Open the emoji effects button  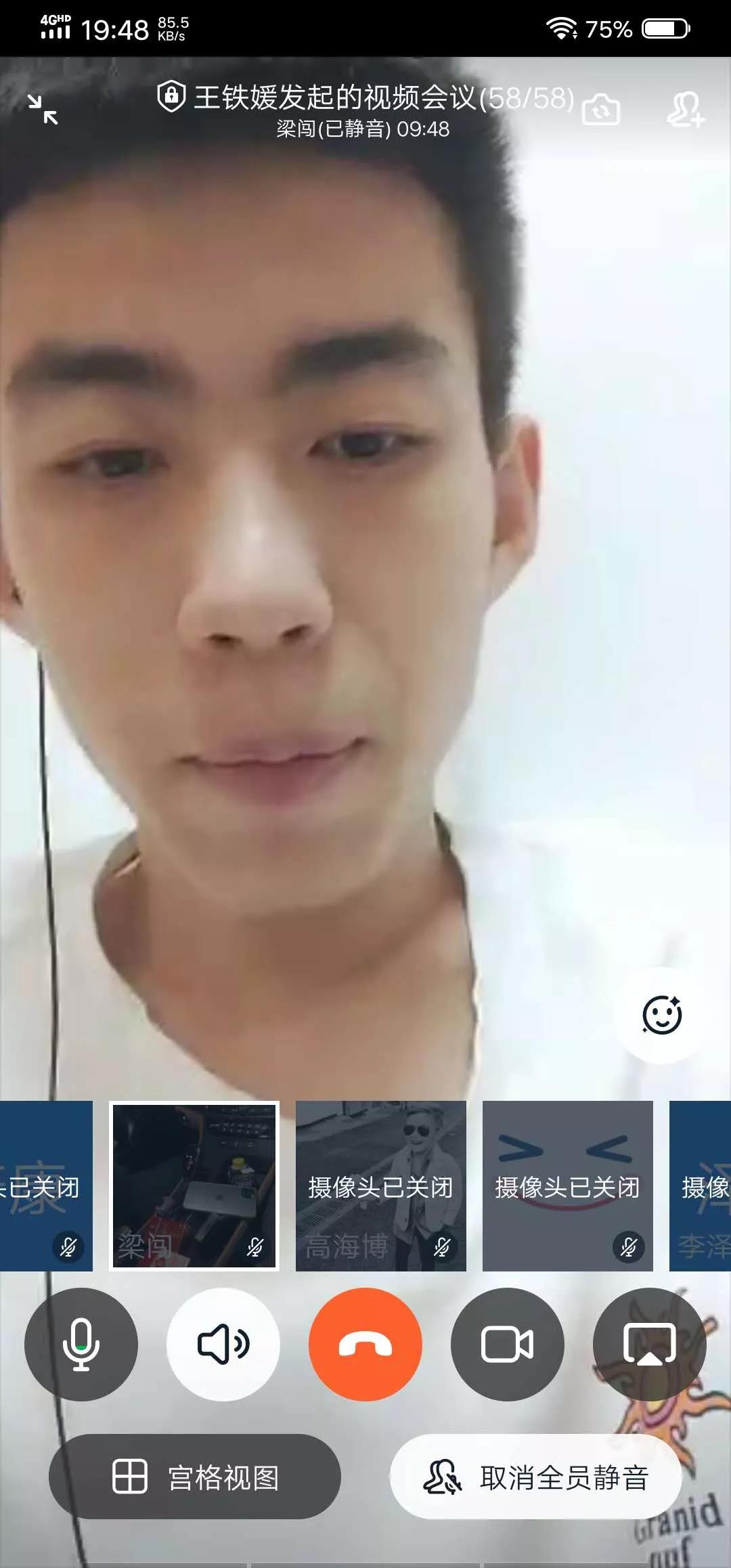pyautogui.click(x=661, y=1016)
